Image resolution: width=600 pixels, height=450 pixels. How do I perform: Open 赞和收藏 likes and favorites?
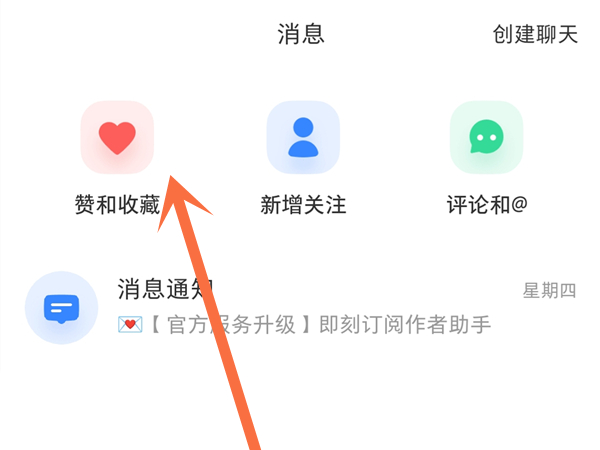coord(117,138)
